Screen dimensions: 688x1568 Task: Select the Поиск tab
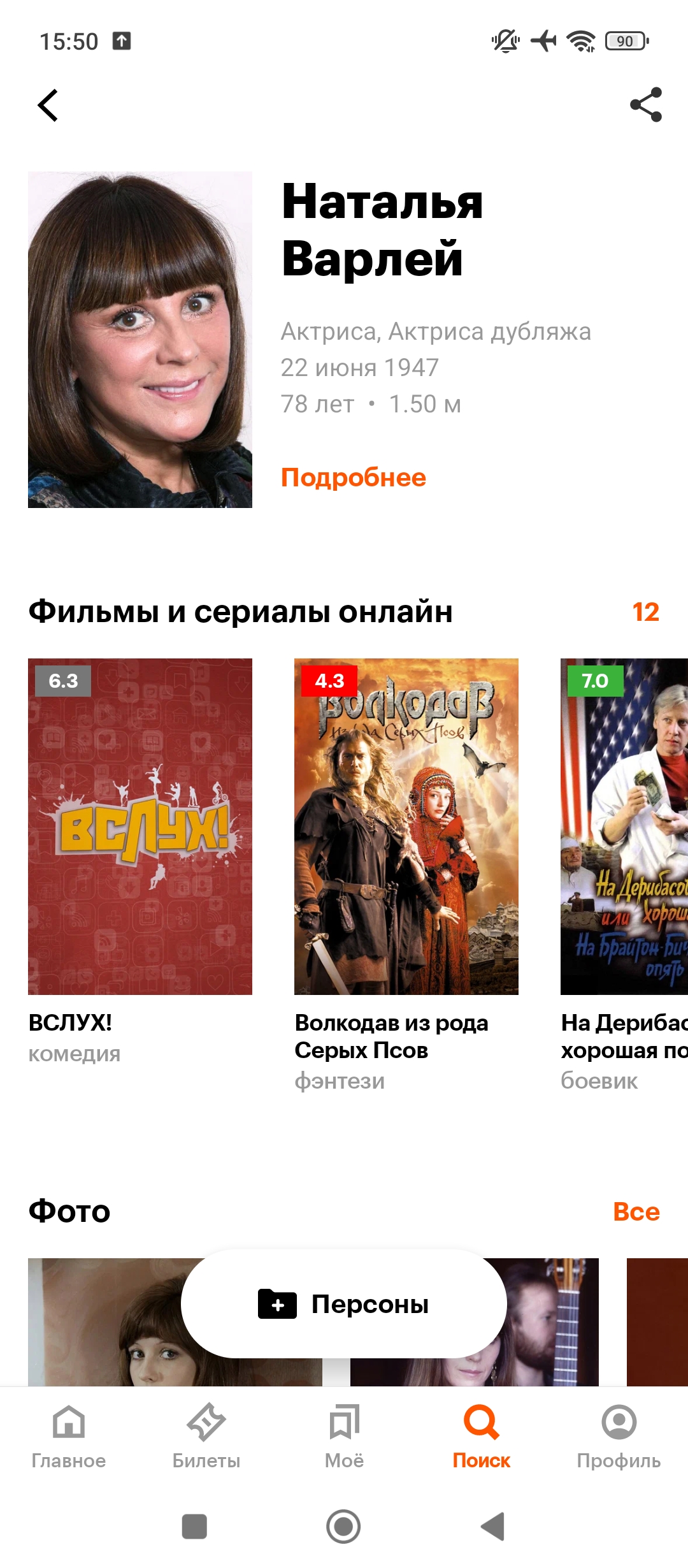(x=482, y=1437)
